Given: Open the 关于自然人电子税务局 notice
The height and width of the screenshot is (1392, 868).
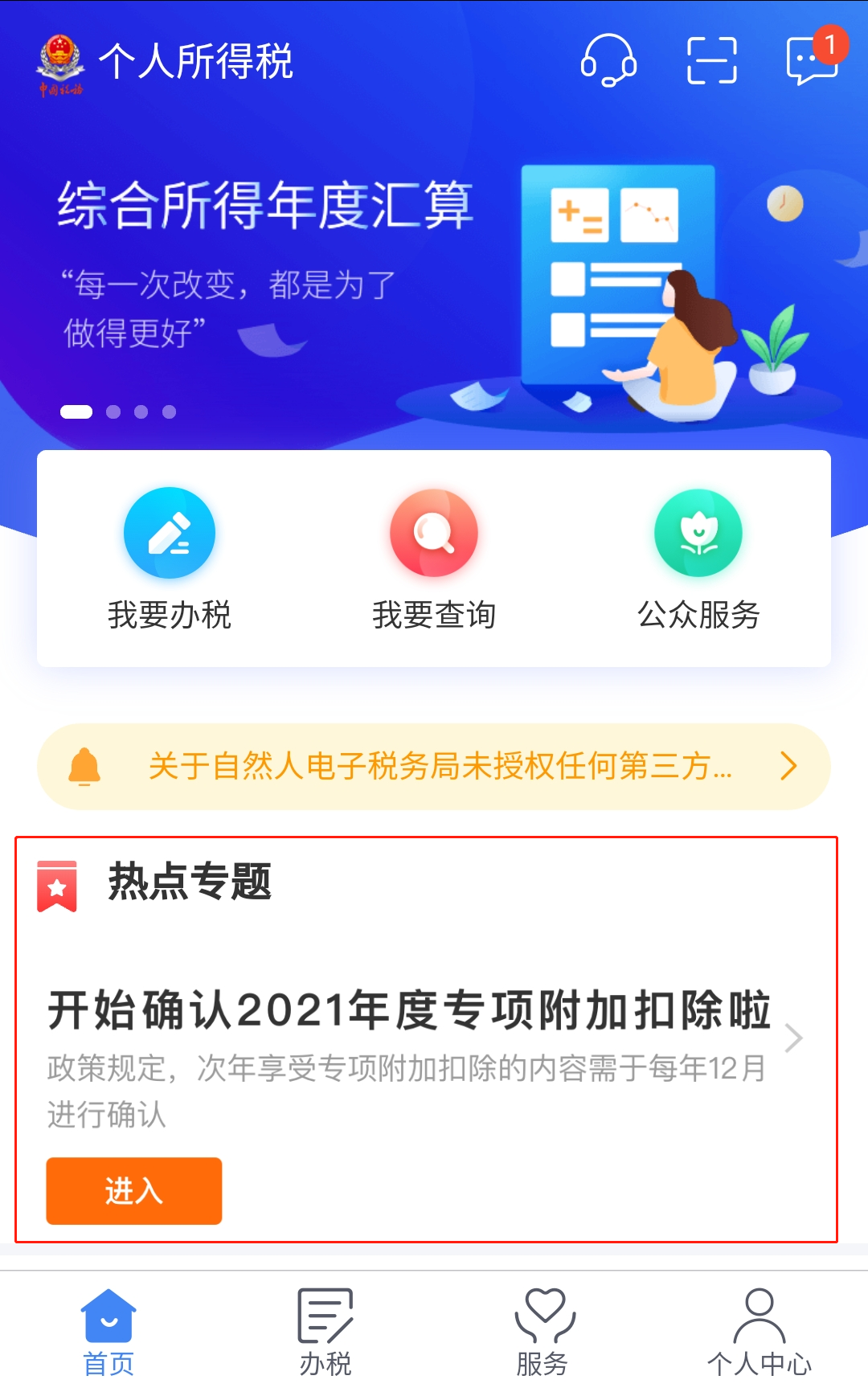Looking at the screenshot, I should [x=434, y=767].
